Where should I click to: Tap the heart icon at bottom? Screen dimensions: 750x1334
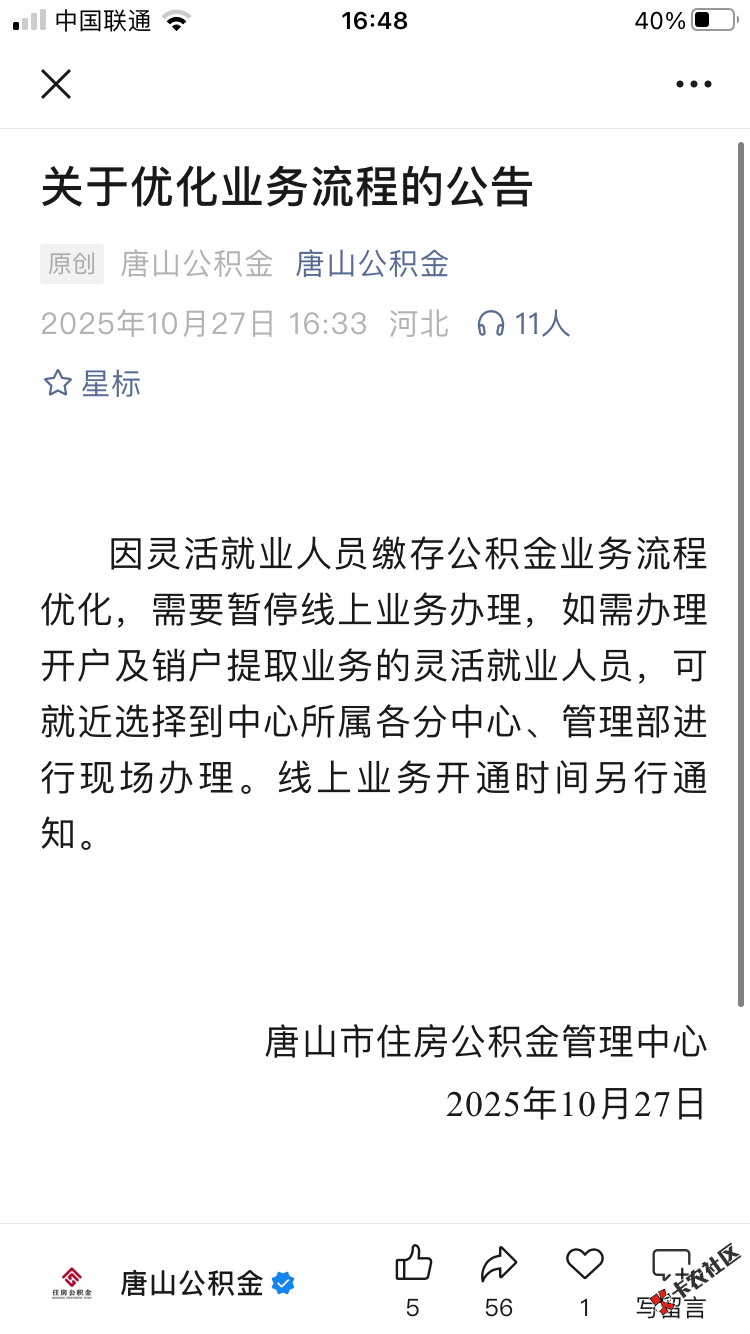click(585, 1265)
